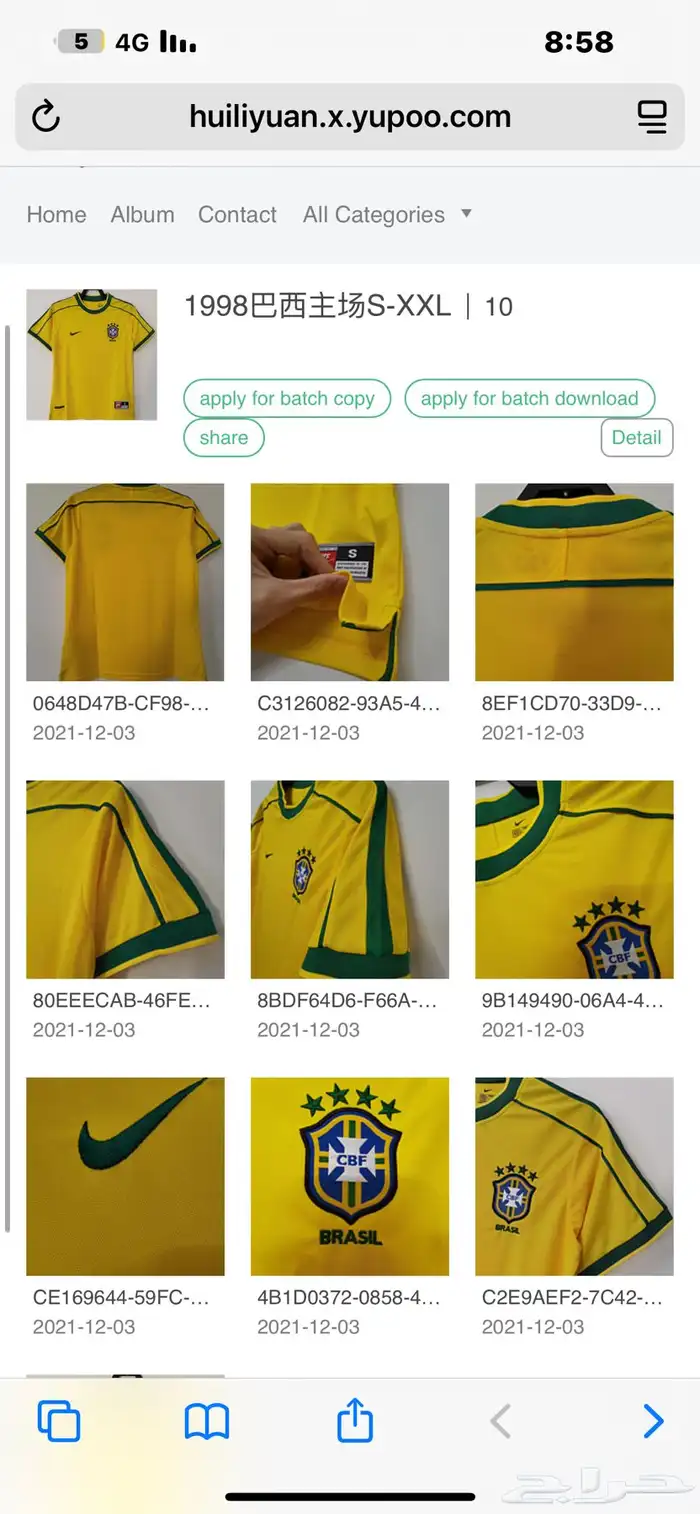
Task: Open the browser tabs overview
Action: [x=59, y=1421]
